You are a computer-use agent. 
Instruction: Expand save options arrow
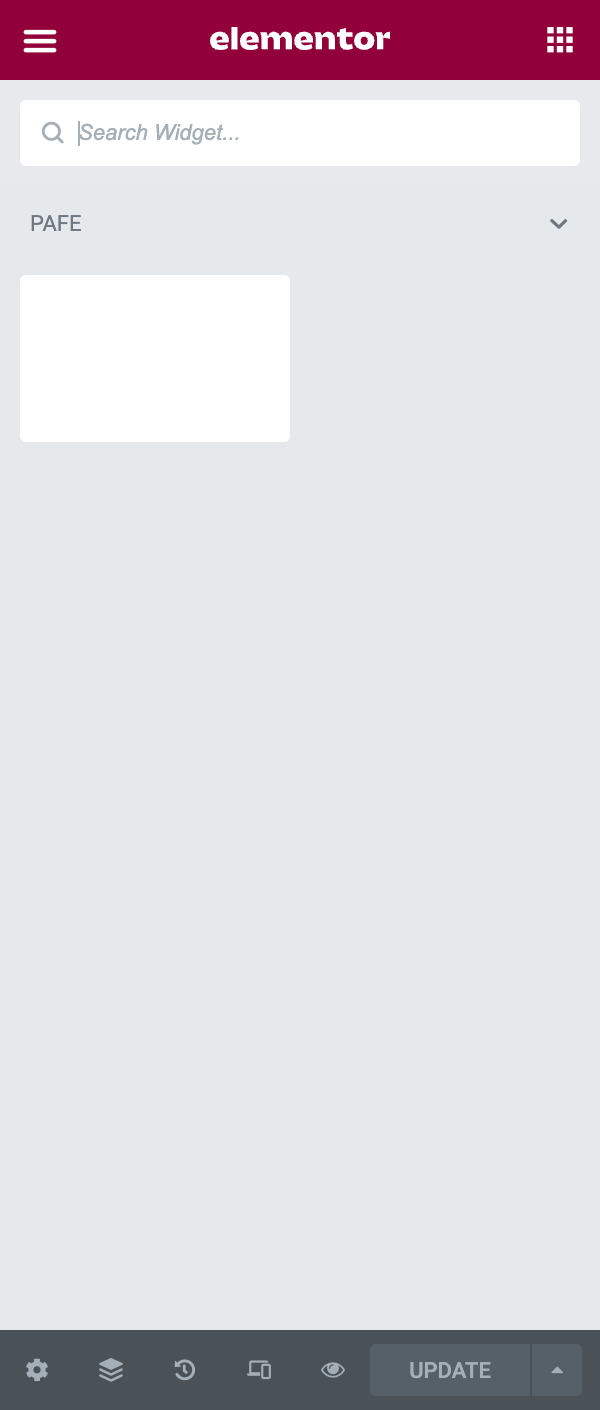tap(557, 1370)
